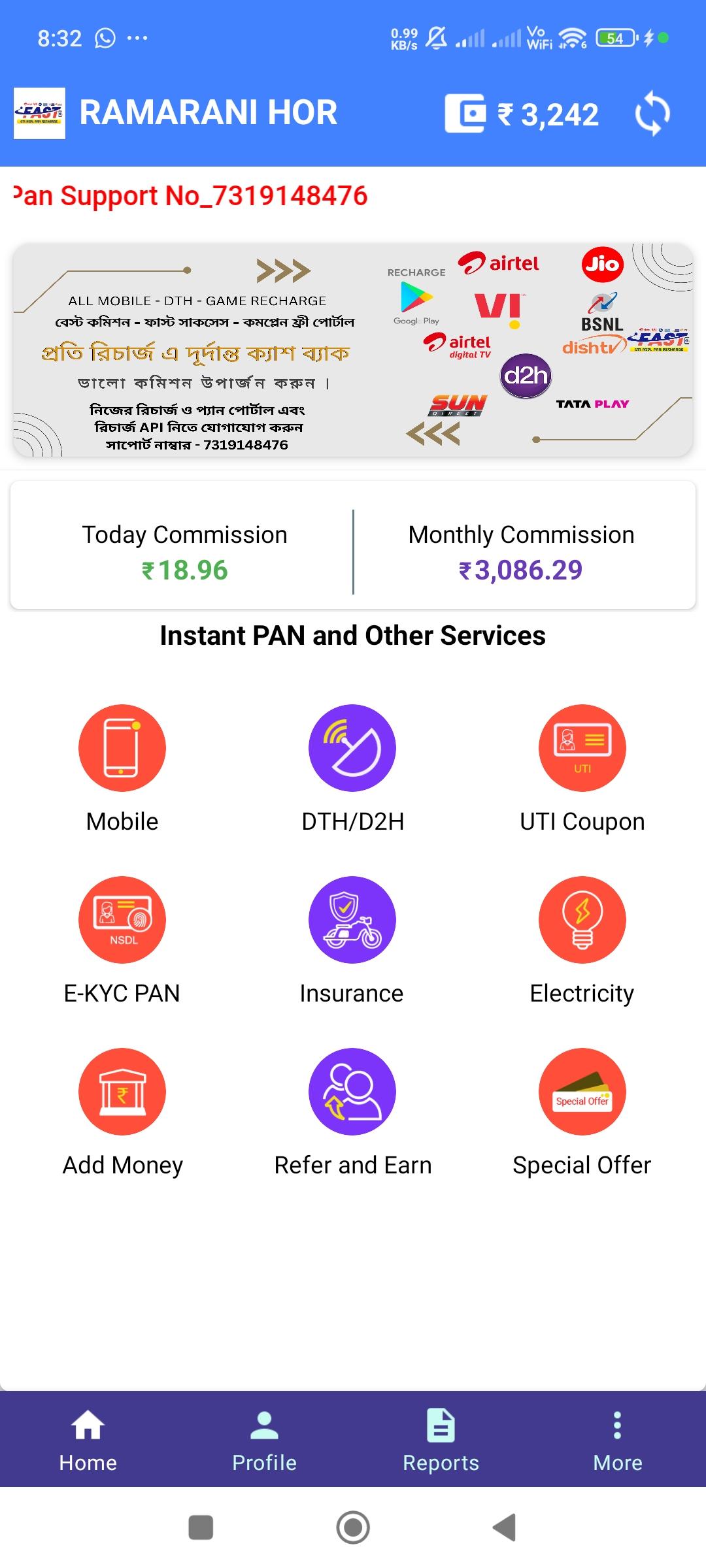Open UTI Coupon service

(x=582, y=769)
